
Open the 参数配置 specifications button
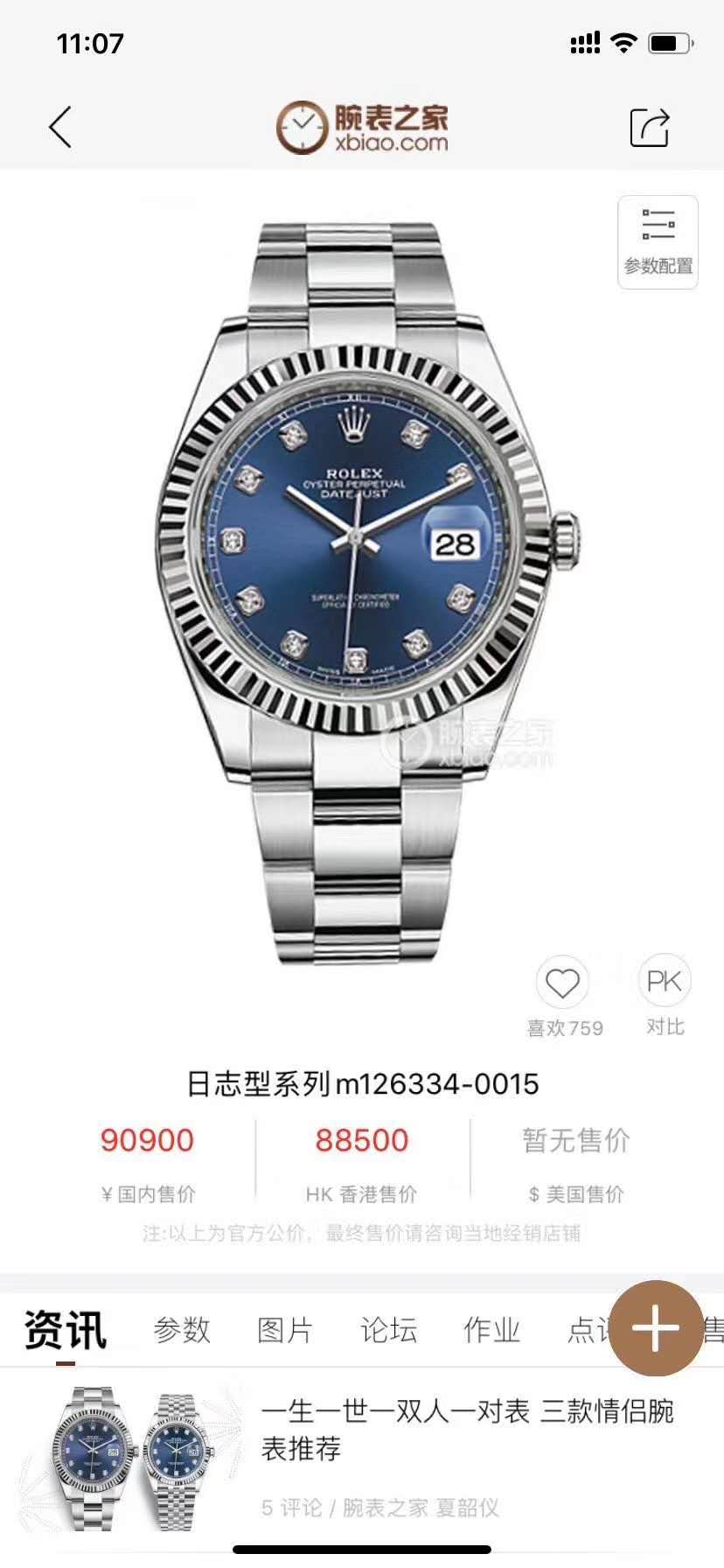658,242
